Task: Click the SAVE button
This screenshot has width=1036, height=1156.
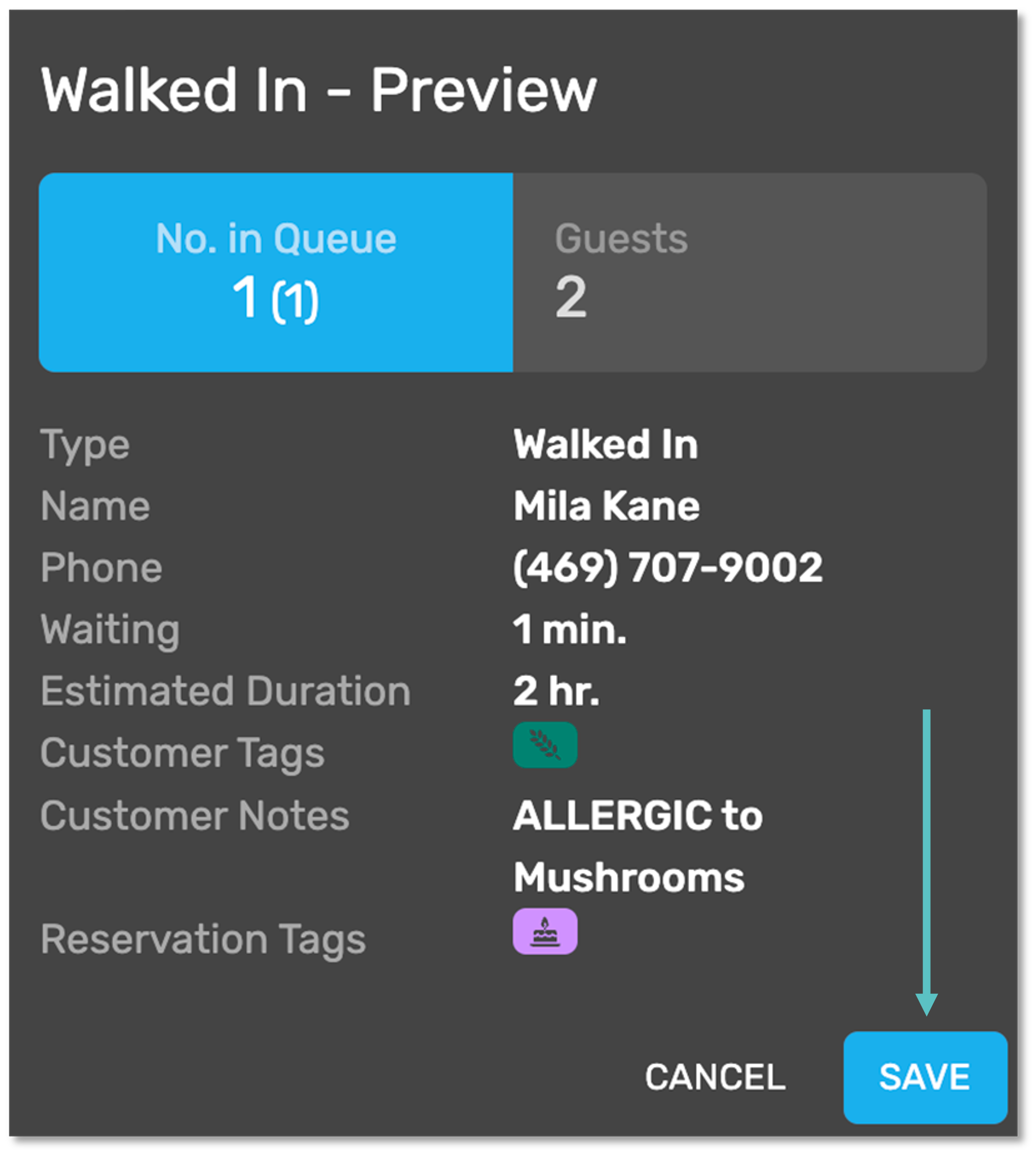Action: click(924, 1077)
